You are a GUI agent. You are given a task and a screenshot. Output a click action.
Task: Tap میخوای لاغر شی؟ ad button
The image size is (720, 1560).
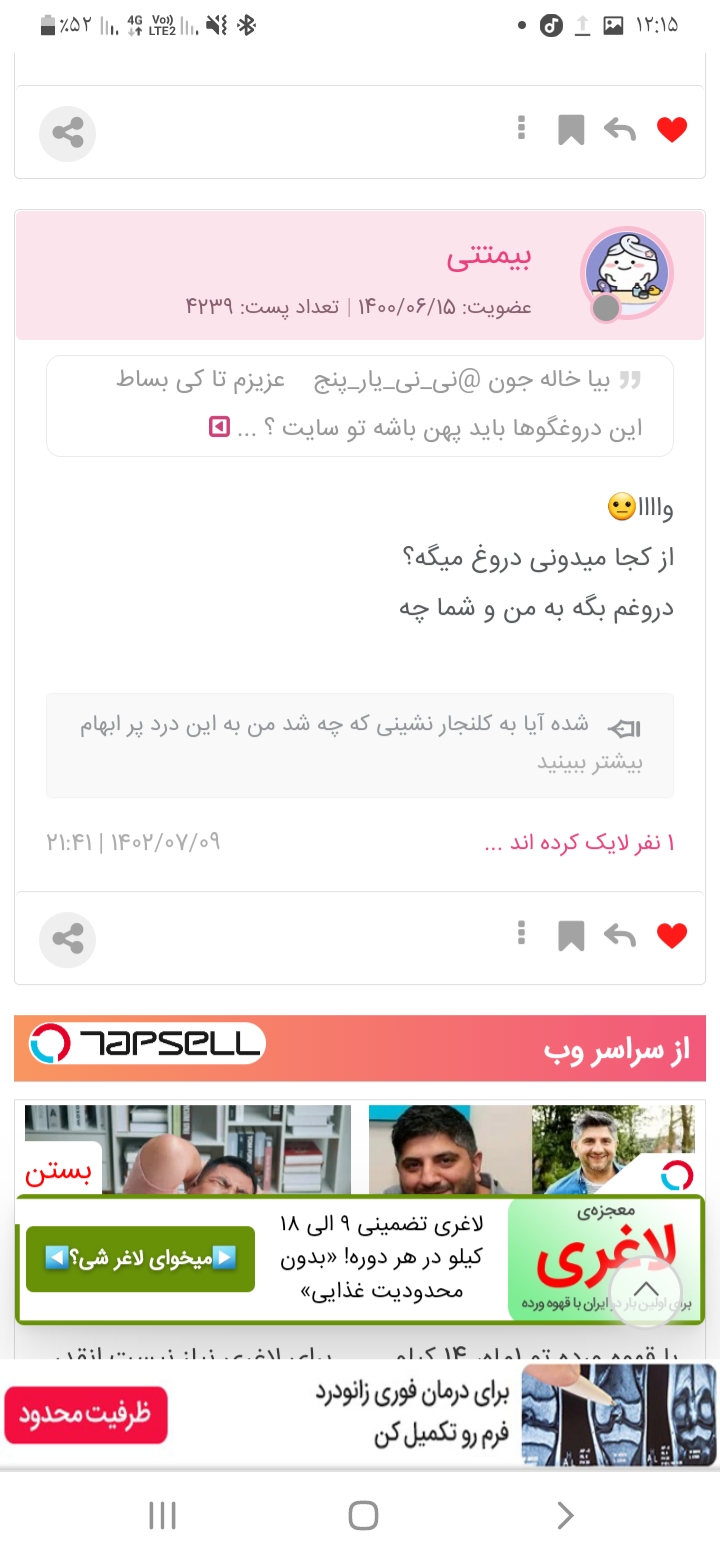pyautogui.click(x=140, y=1258)
